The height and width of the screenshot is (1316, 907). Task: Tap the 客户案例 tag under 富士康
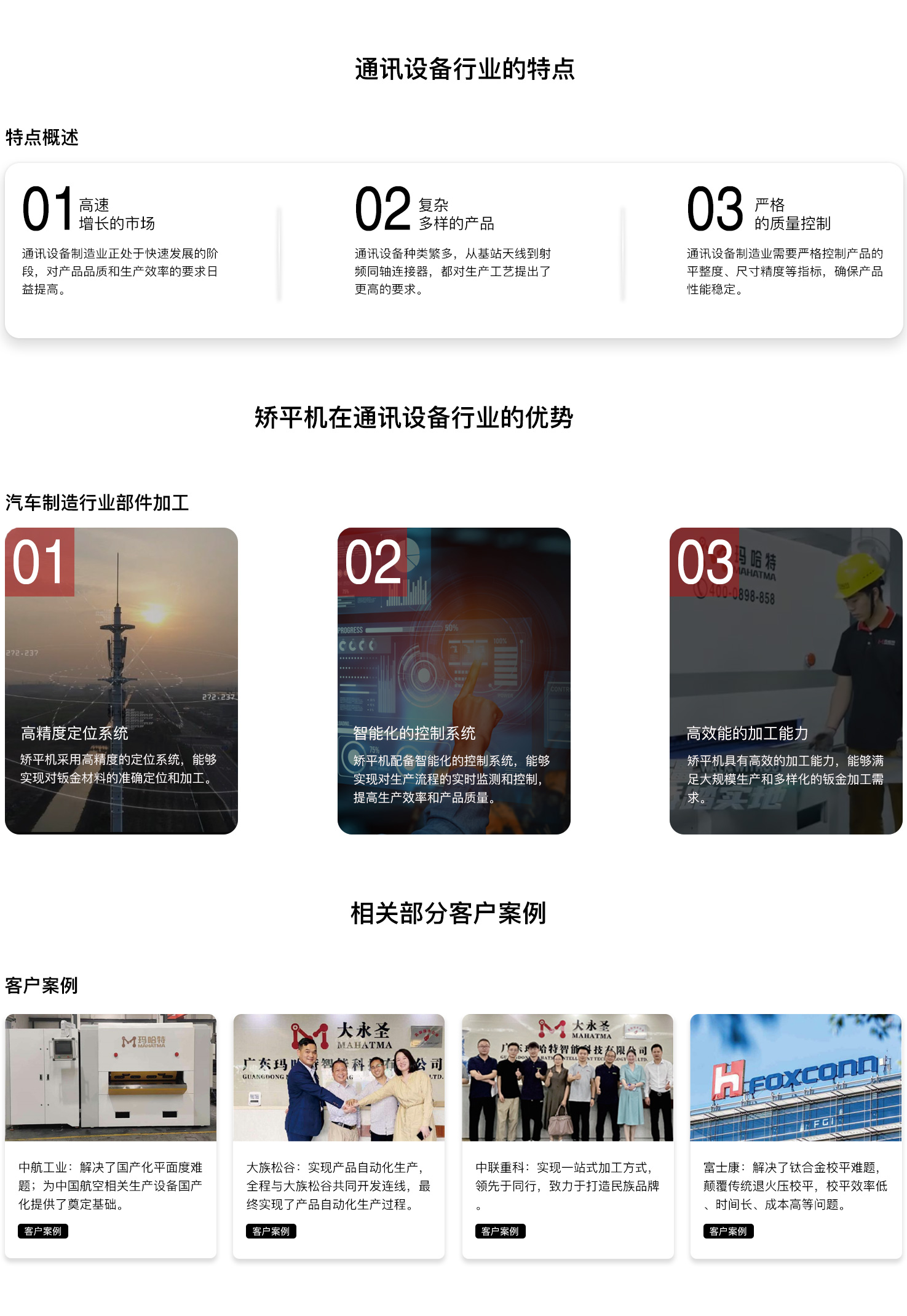click(728, 1231)
